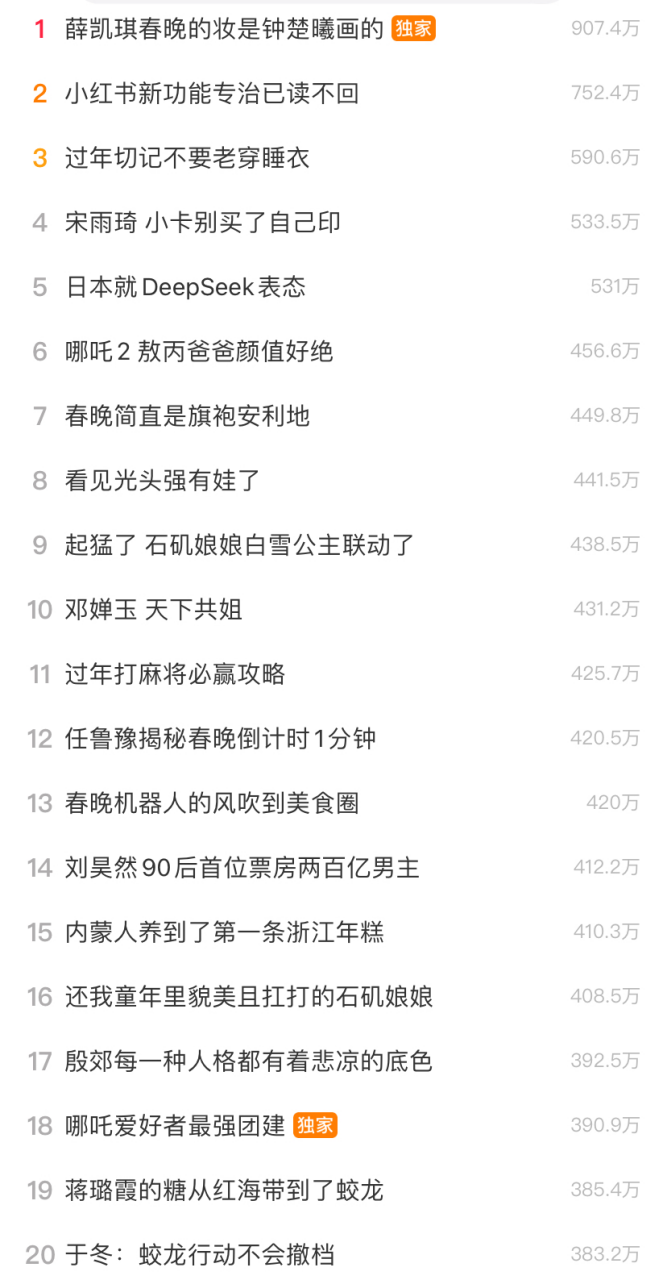Open 刘昊然90后首位票房两百亿男主

[x=242, y=867]
